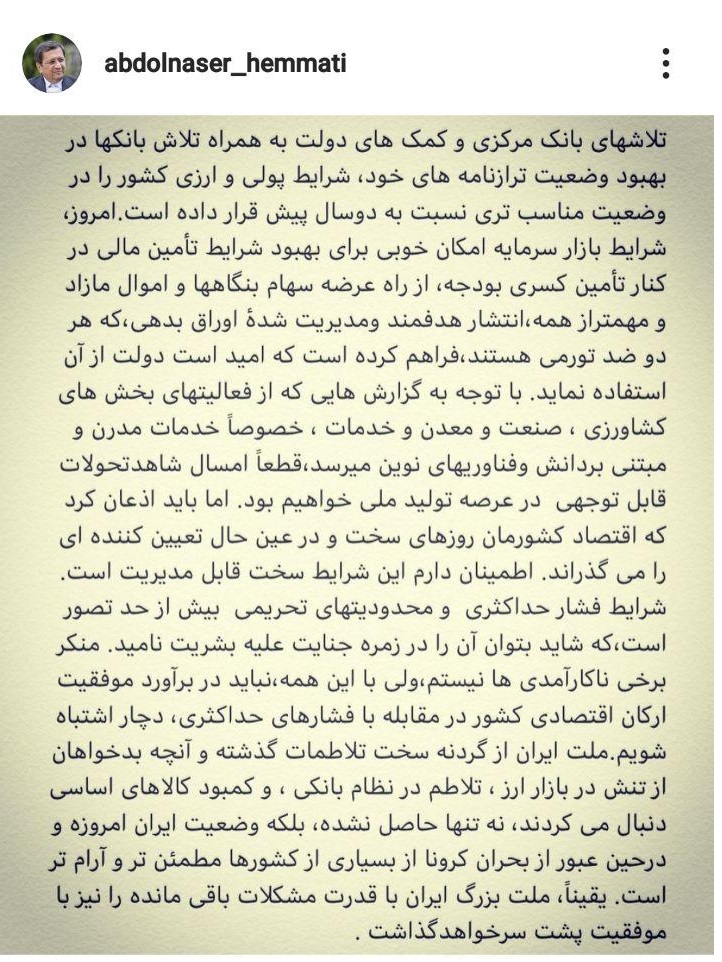This screenshot has width=722, height=962.
Task: Tap the abdolnaser_hemmati username
Action: (225, 63)
